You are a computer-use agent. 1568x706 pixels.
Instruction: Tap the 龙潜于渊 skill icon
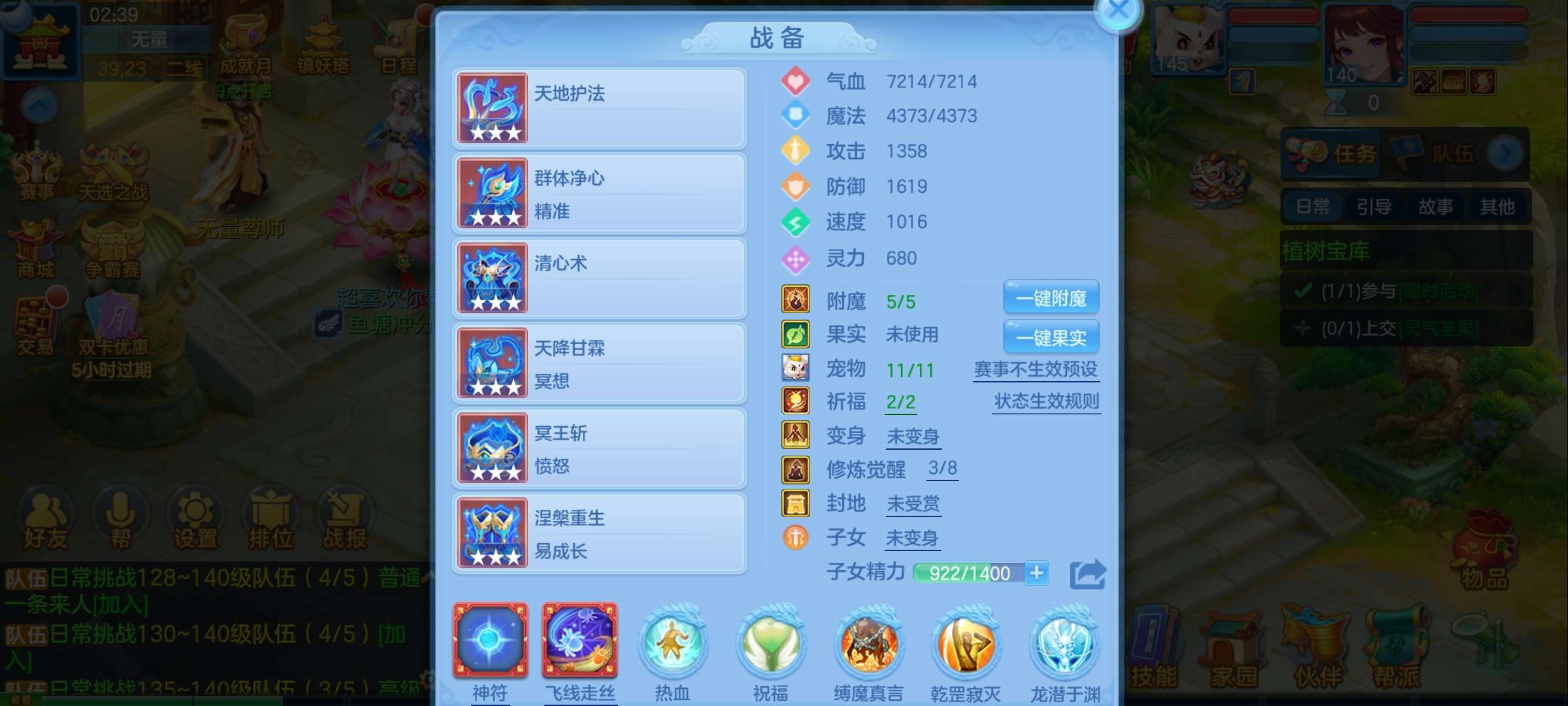1064,644
